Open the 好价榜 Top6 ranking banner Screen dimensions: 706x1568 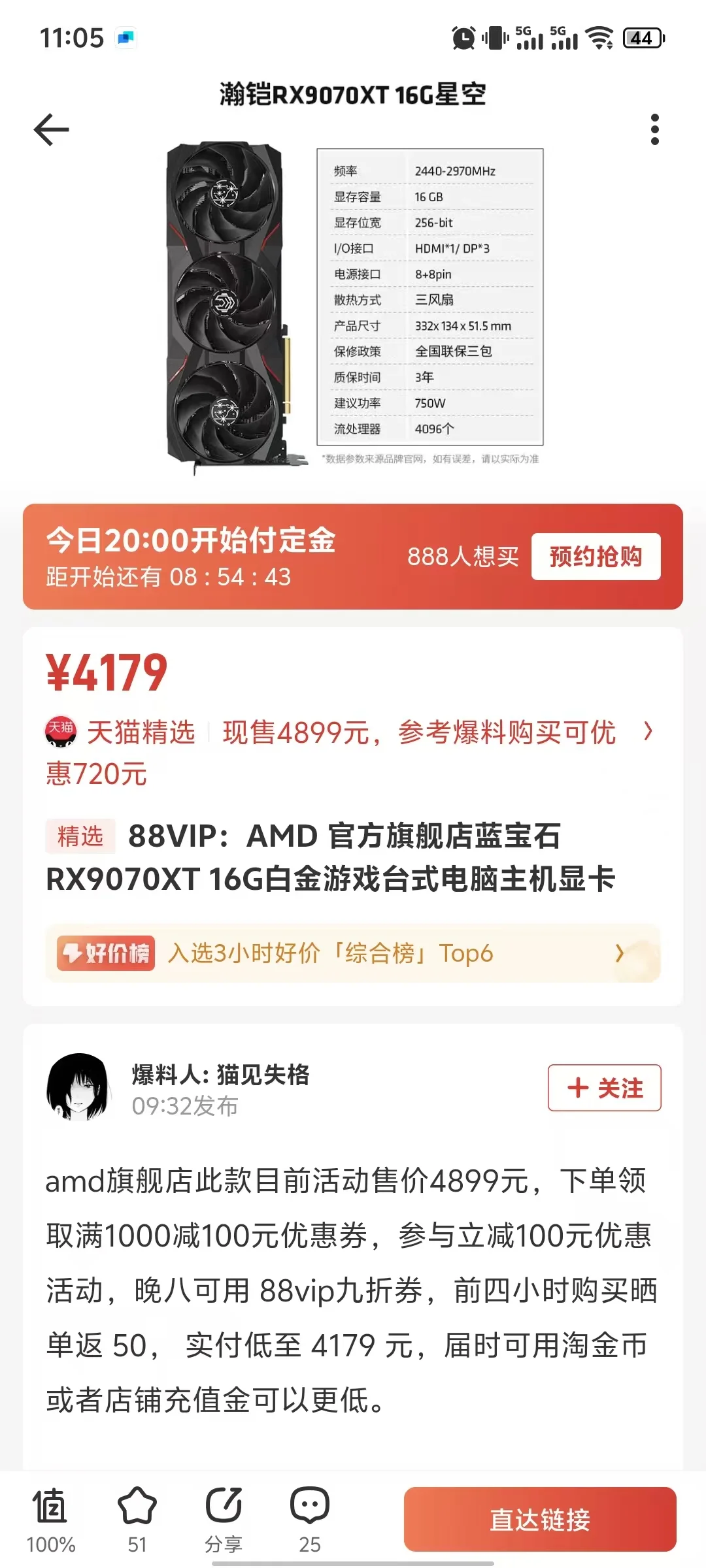click(353, 953)
